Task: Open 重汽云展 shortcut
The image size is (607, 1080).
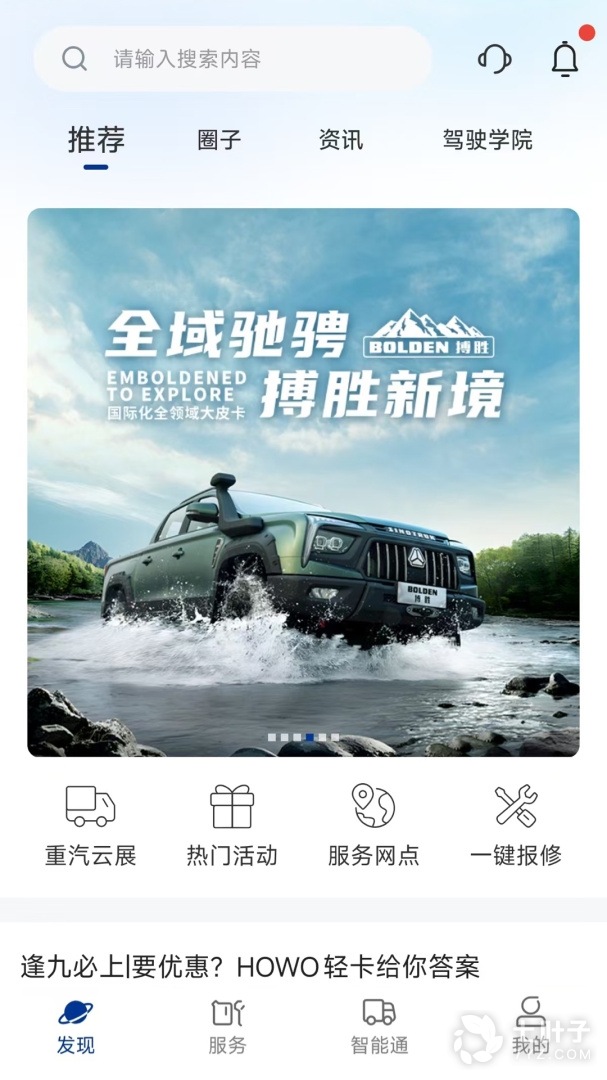Action: (90, 825)
